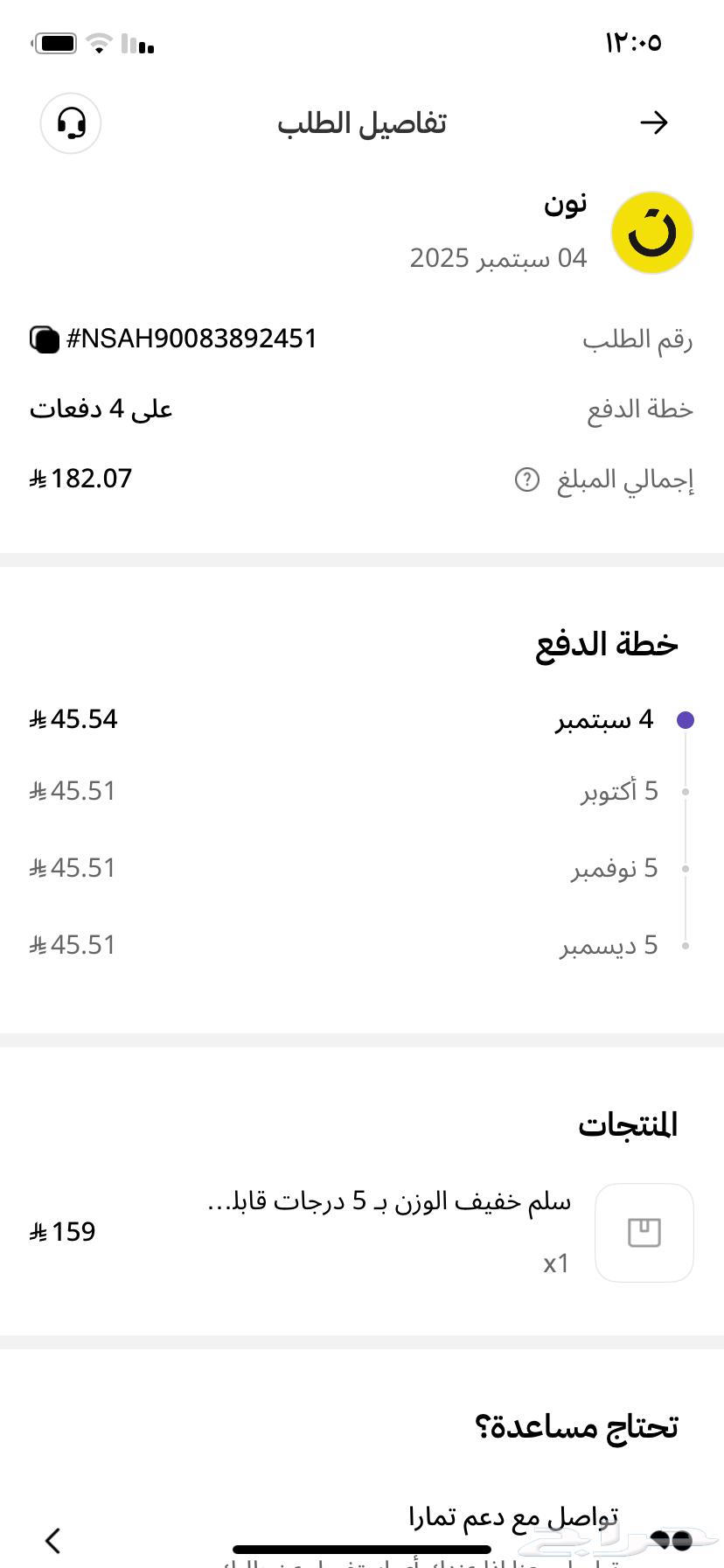Select the September 4 payment radio point
Screen dimensions: 724x1568
[686, 719]
